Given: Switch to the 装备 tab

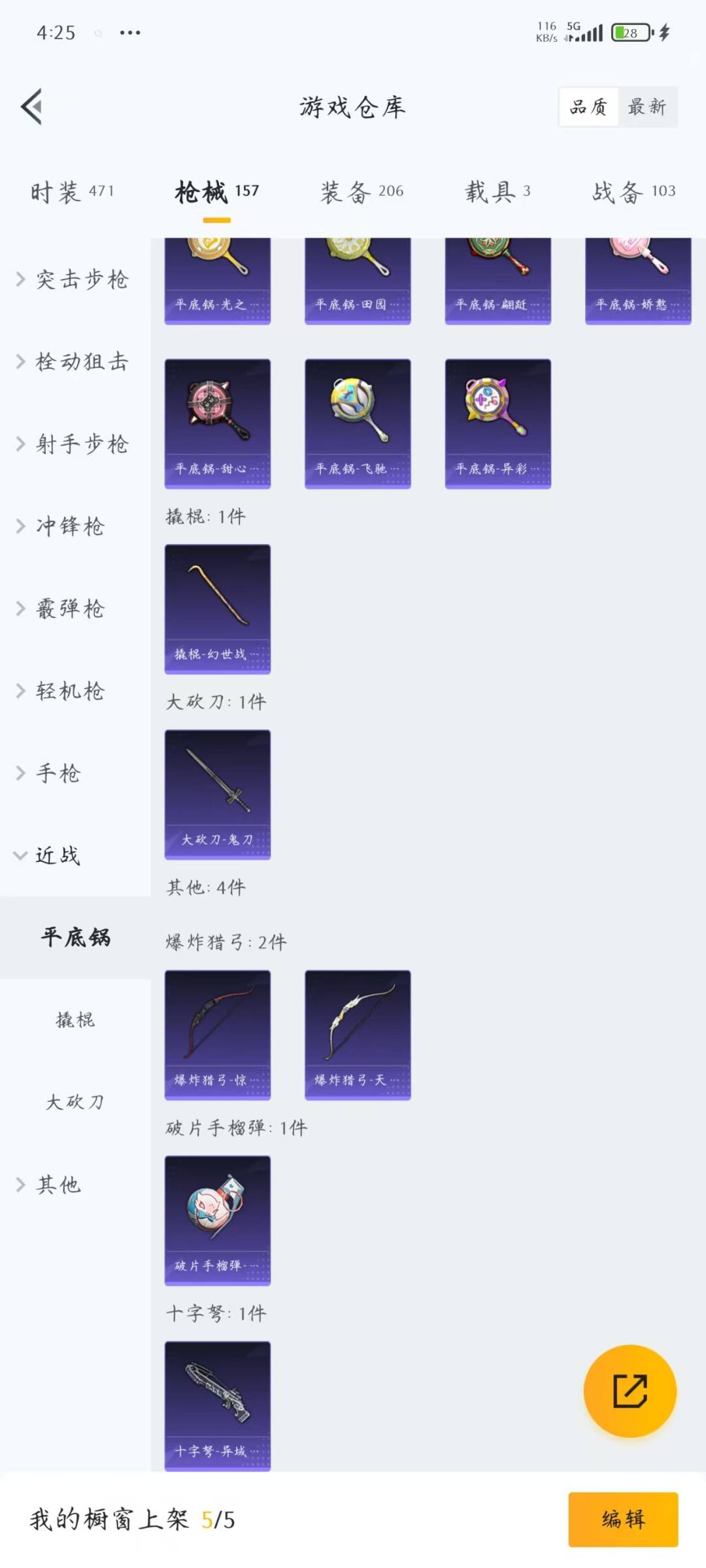Looking at the screenshot, I should pos(361,191).
